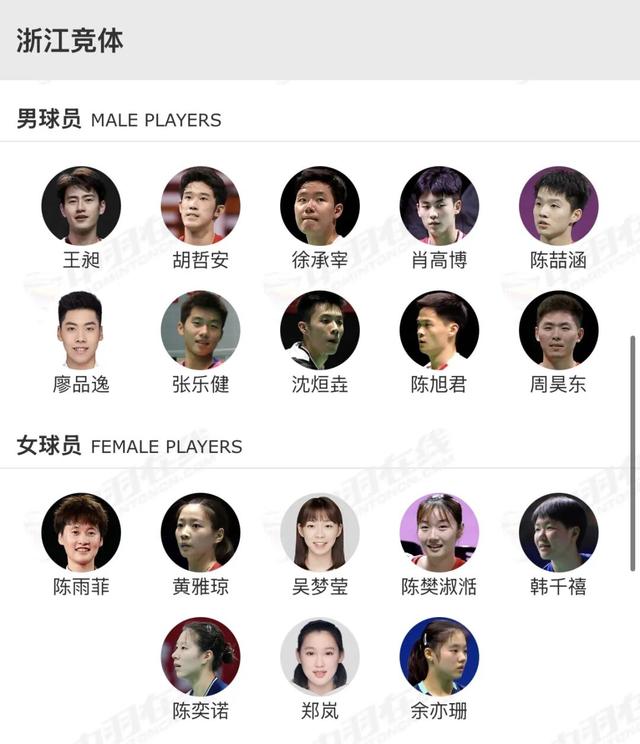The height and width of the screenshot is (744, 640).
Task: View profile of 吴梦莹
Action: tap(320, 532)
